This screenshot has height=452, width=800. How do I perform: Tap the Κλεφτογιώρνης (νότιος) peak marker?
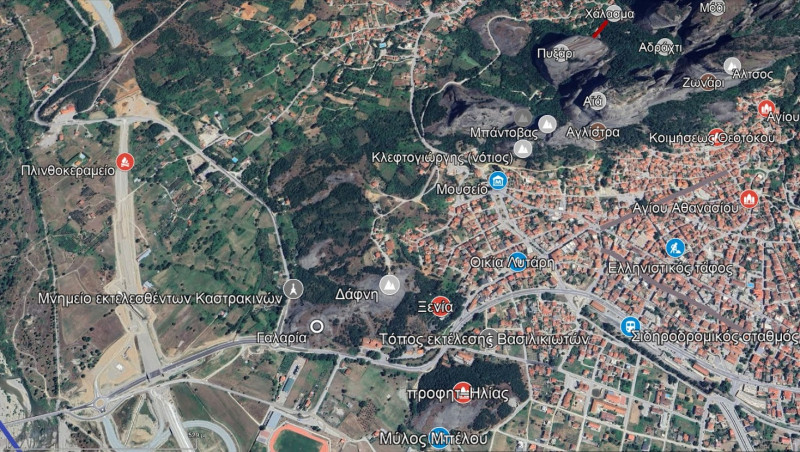pos(522,148)
